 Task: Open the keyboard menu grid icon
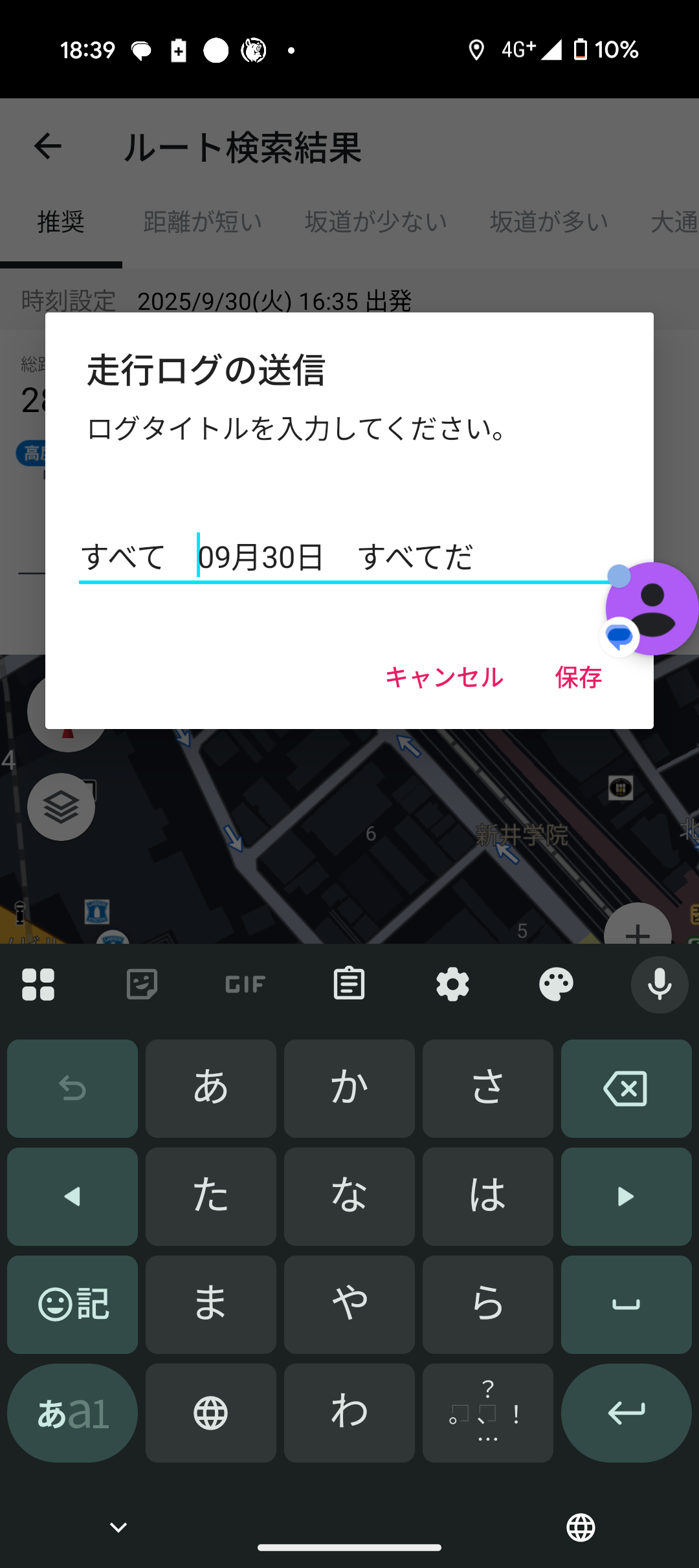point(38,984)
